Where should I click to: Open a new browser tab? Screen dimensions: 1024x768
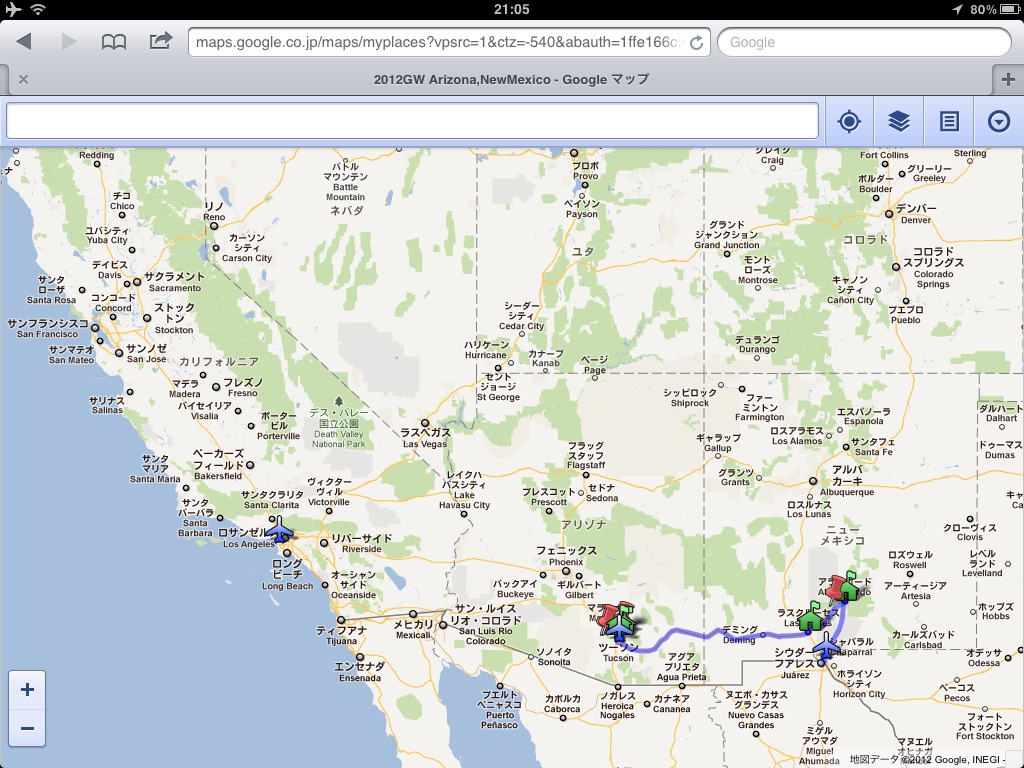coord(1008,80)
